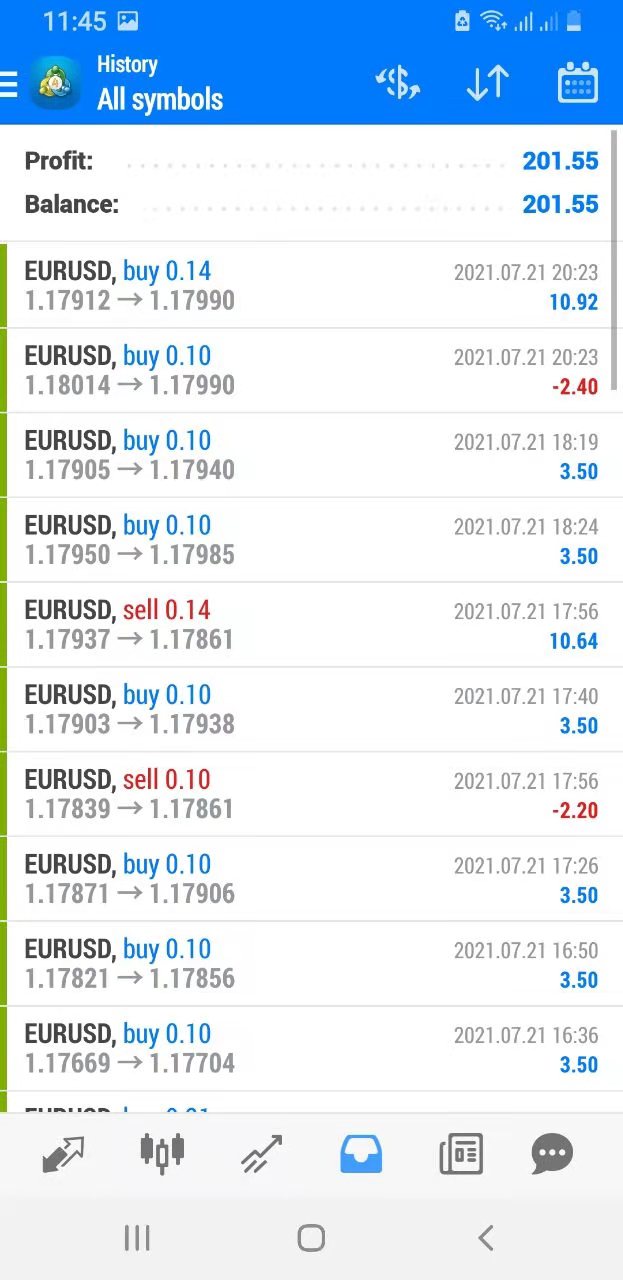Open the EURUSD sell 0.14 trade with 10.64 profit
Image resolution: width=623 pixels, height=1280 pixels.
[311, 625]
